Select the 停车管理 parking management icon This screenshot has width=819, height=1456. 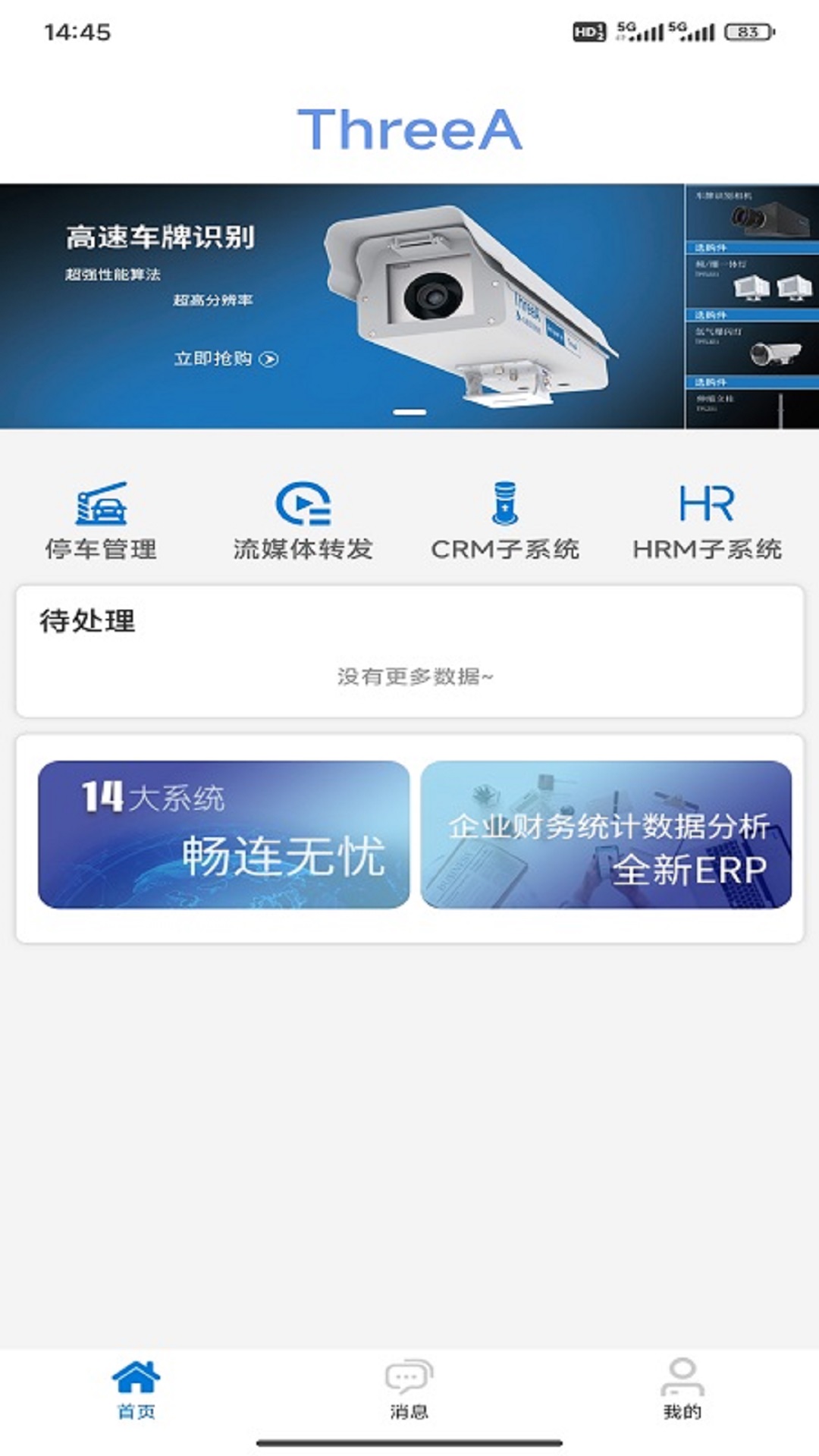pyautogui.click(x=102, y=504)
